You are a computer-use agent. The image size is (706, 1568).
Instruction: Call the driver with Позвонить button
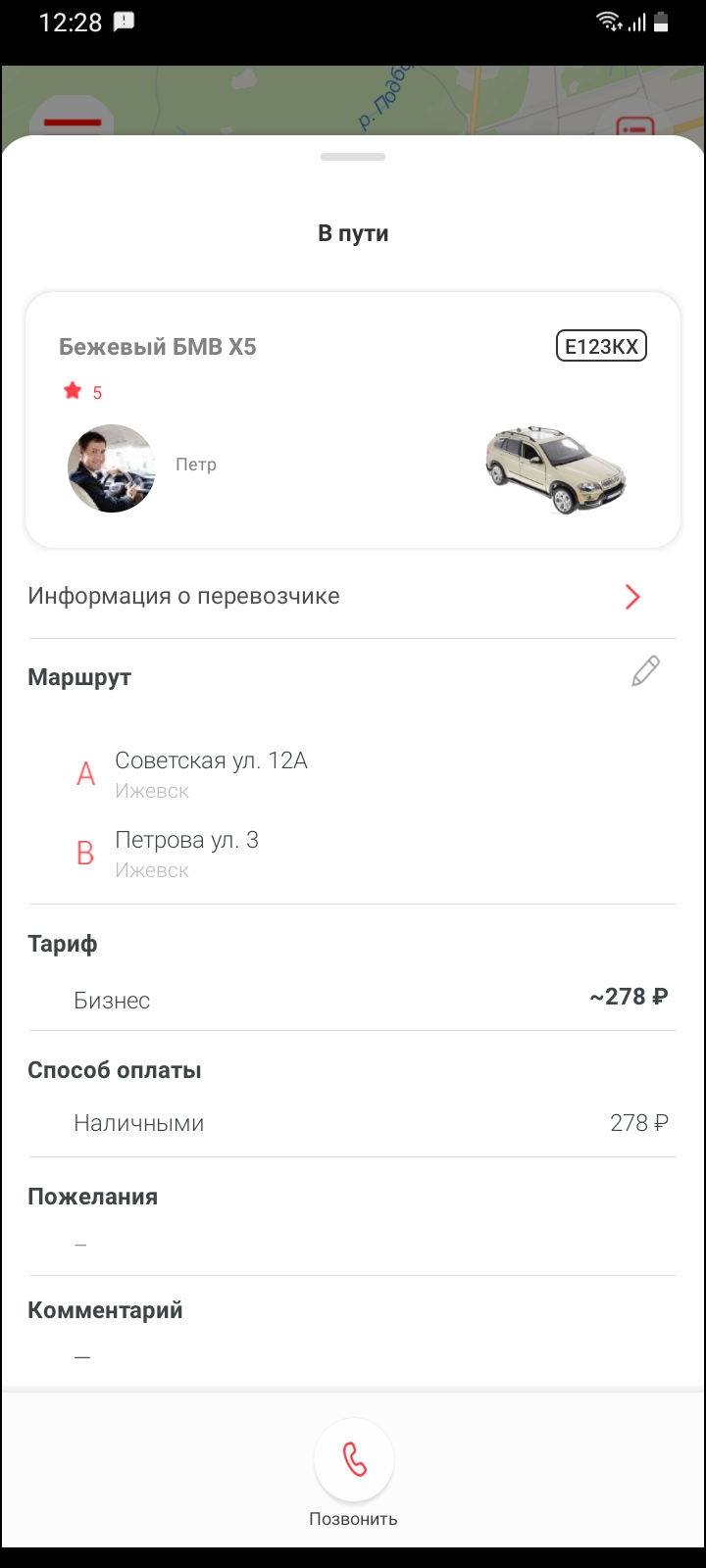pos(353,1460)
